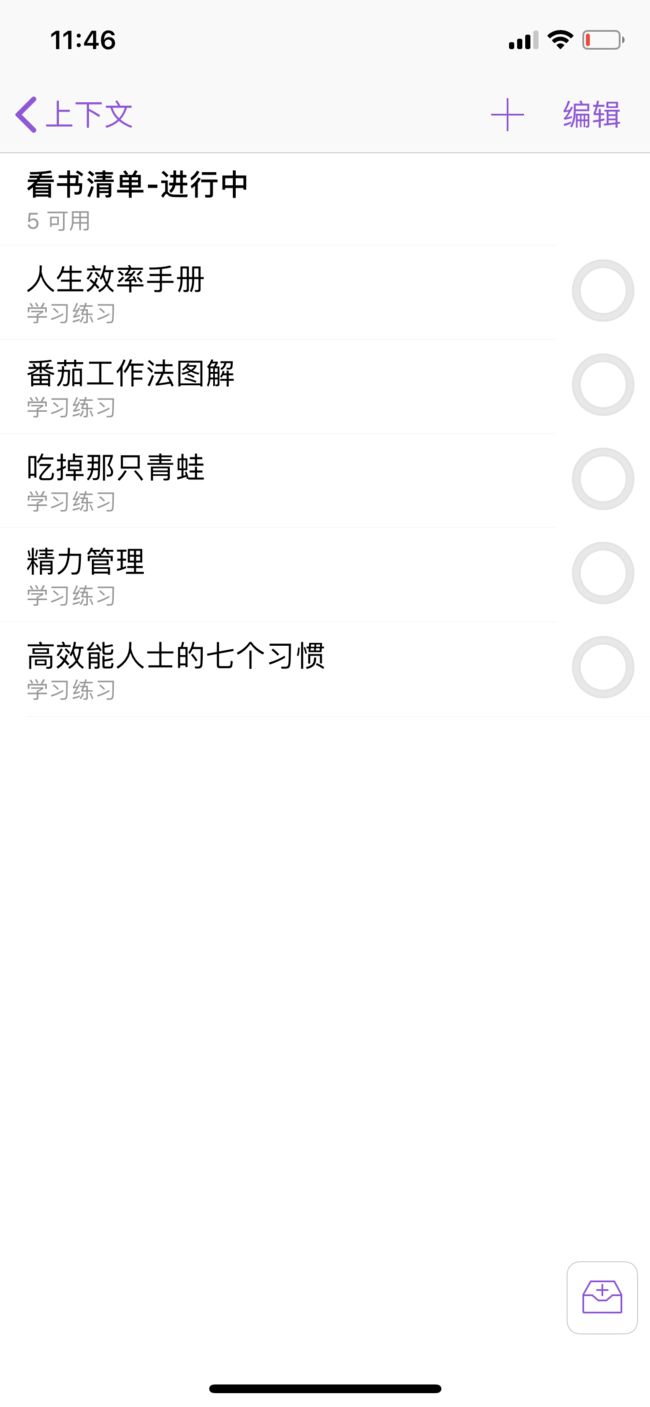650x1407 pixels.
Task: Check off 番茄工作法图解
Action: tap(603, 385)
